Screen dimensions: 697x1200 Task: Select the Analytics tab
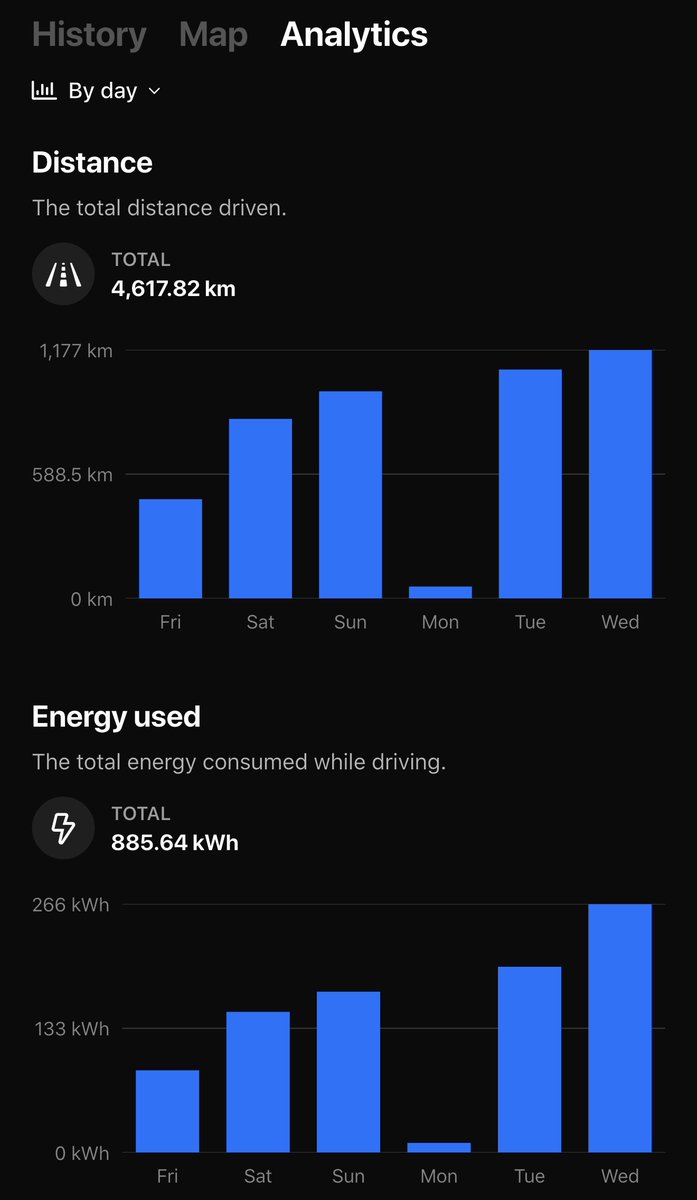[354, 35]
